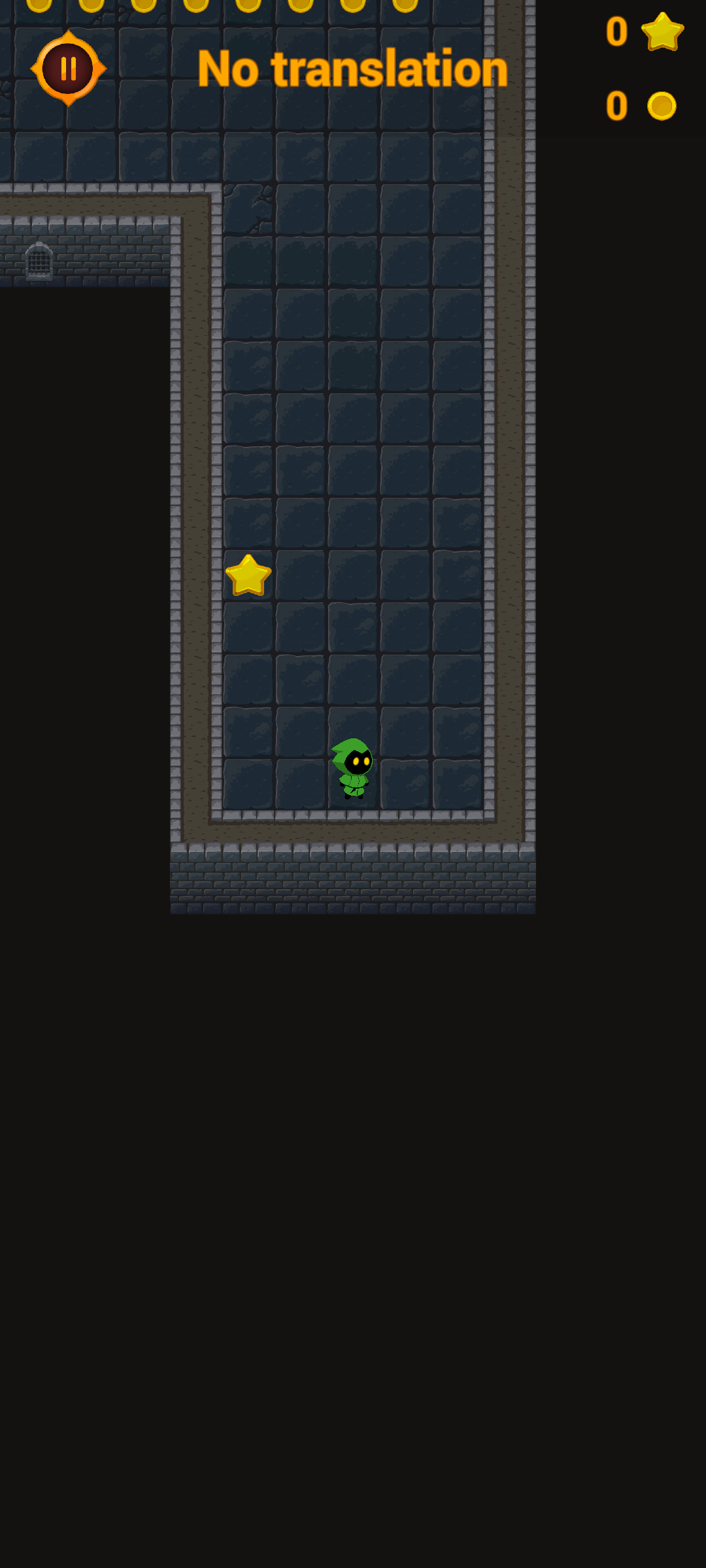This screenshot has width=706, height=1568.
Task: Pause the game
Action: [68, 69]
